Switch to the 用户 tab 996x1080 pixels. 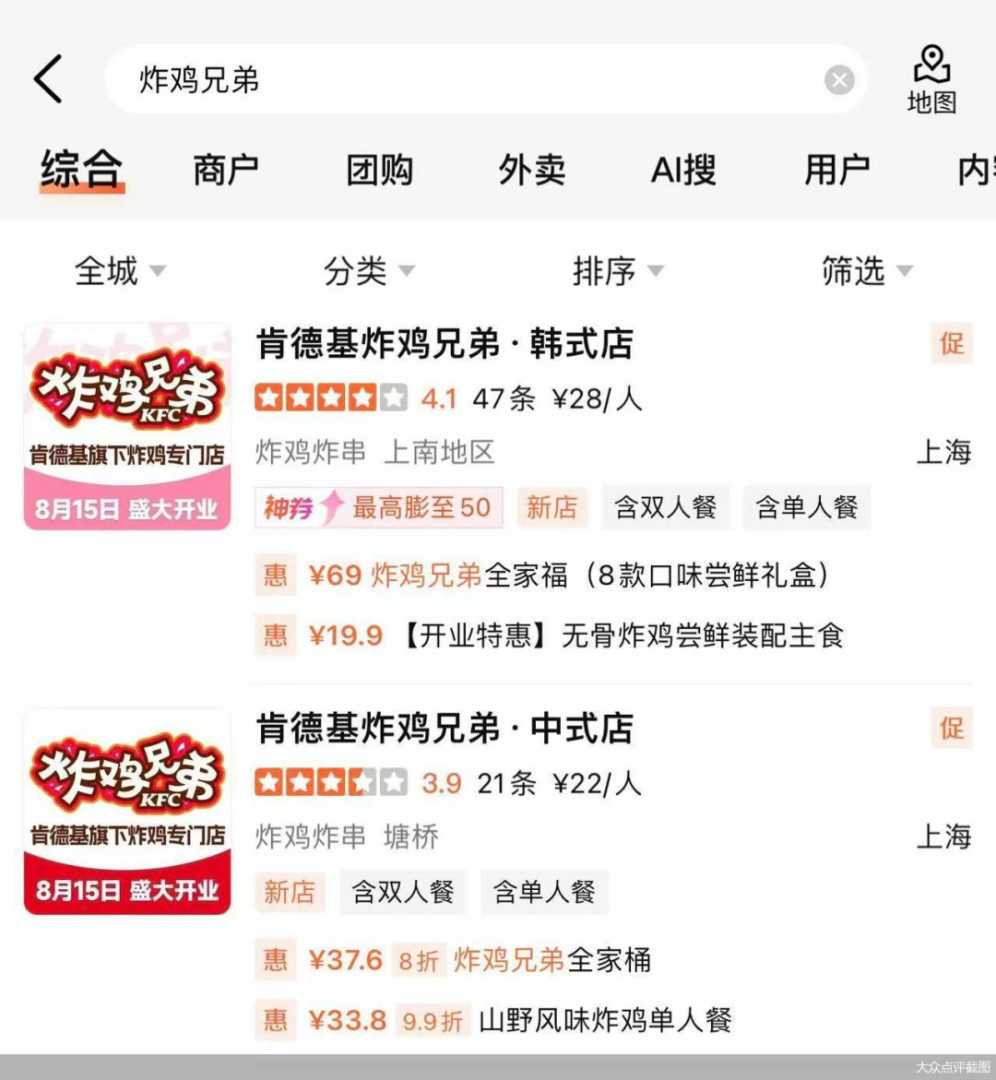[837, 170]
